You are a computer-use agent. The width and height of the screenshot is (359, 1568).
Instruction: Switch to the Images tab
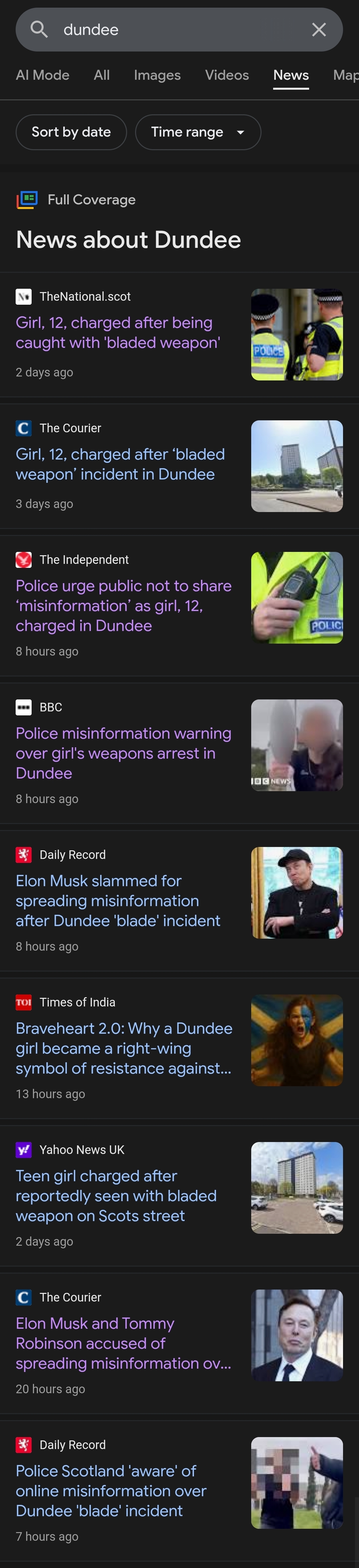157,75
